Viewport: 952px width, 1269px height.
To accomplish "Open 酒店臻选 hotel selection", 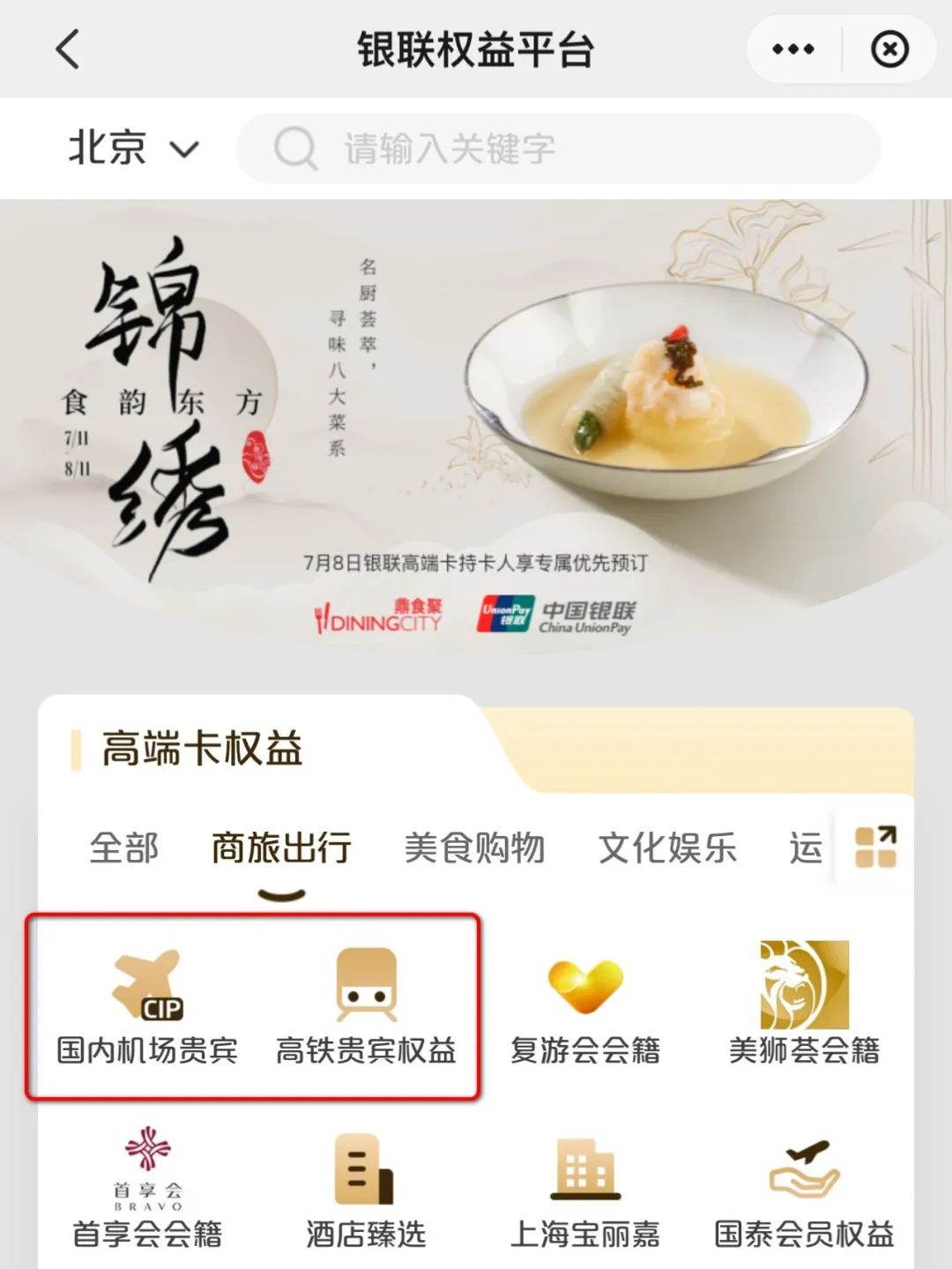I will pos(366,1191).
